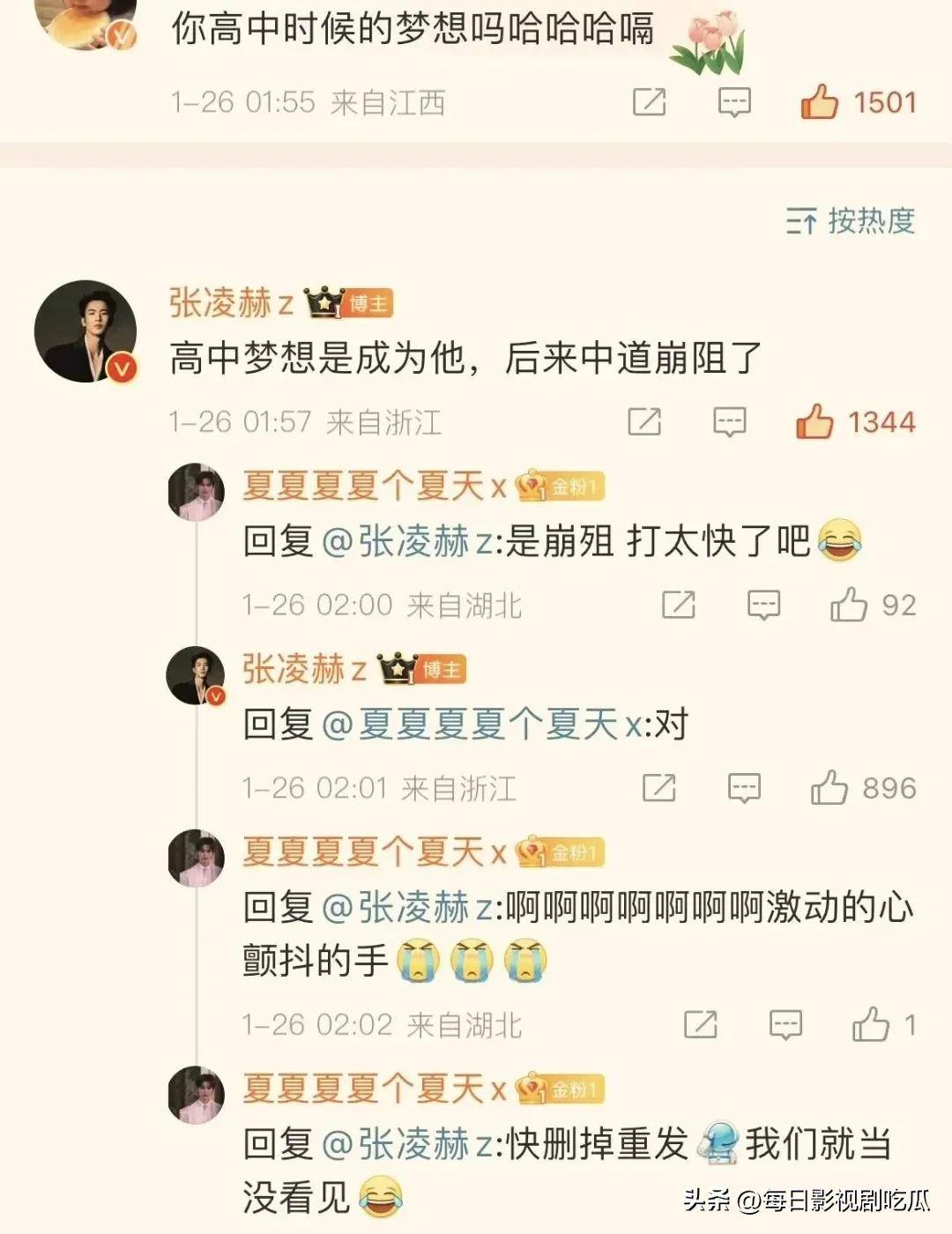Repost the 02:01 reply from 浙江
Viewport: 952px width, 1234px height.
(658, 788)
